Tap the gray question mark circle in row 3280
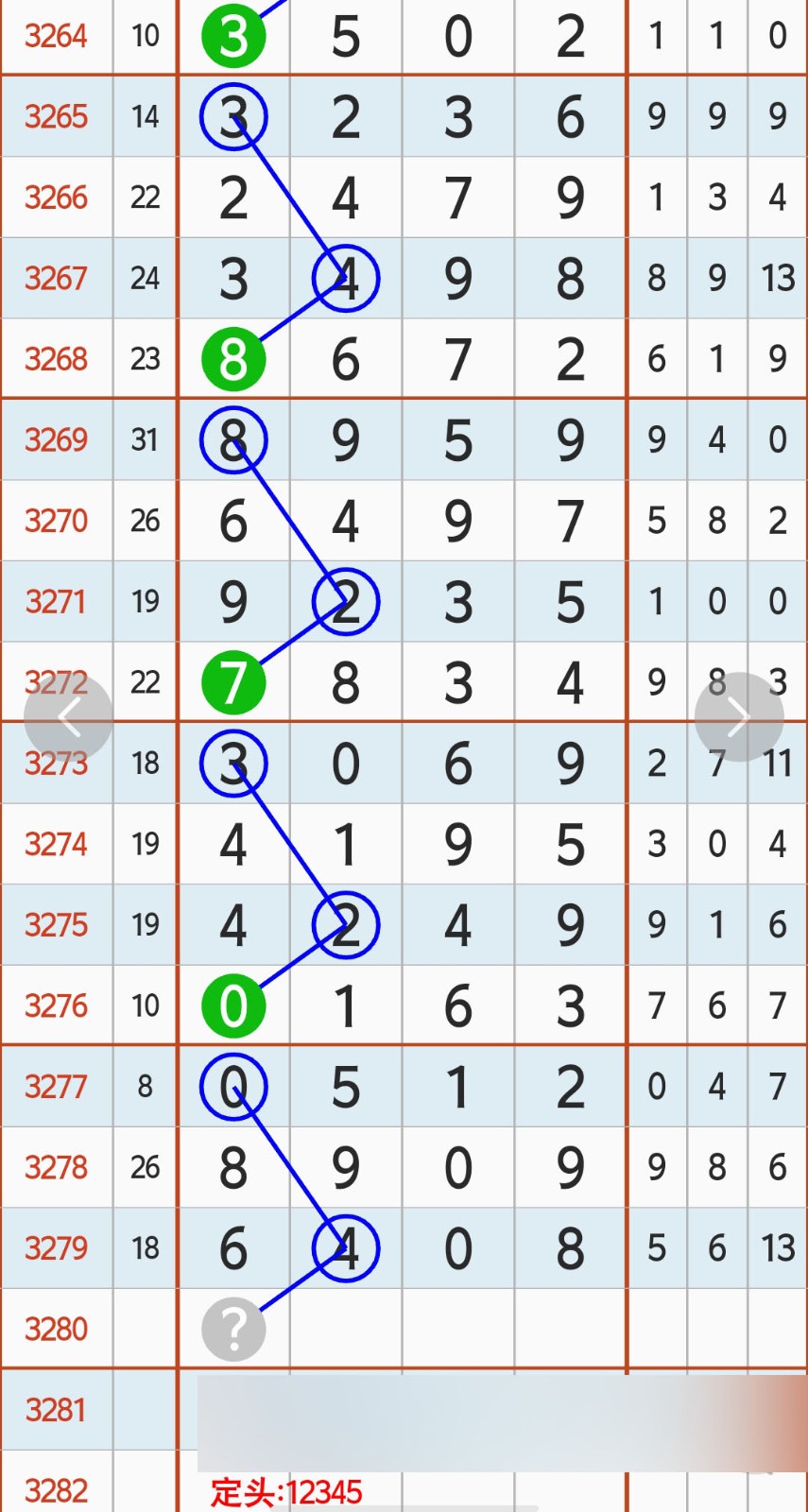The image size is (808, 1512). 233,1328
